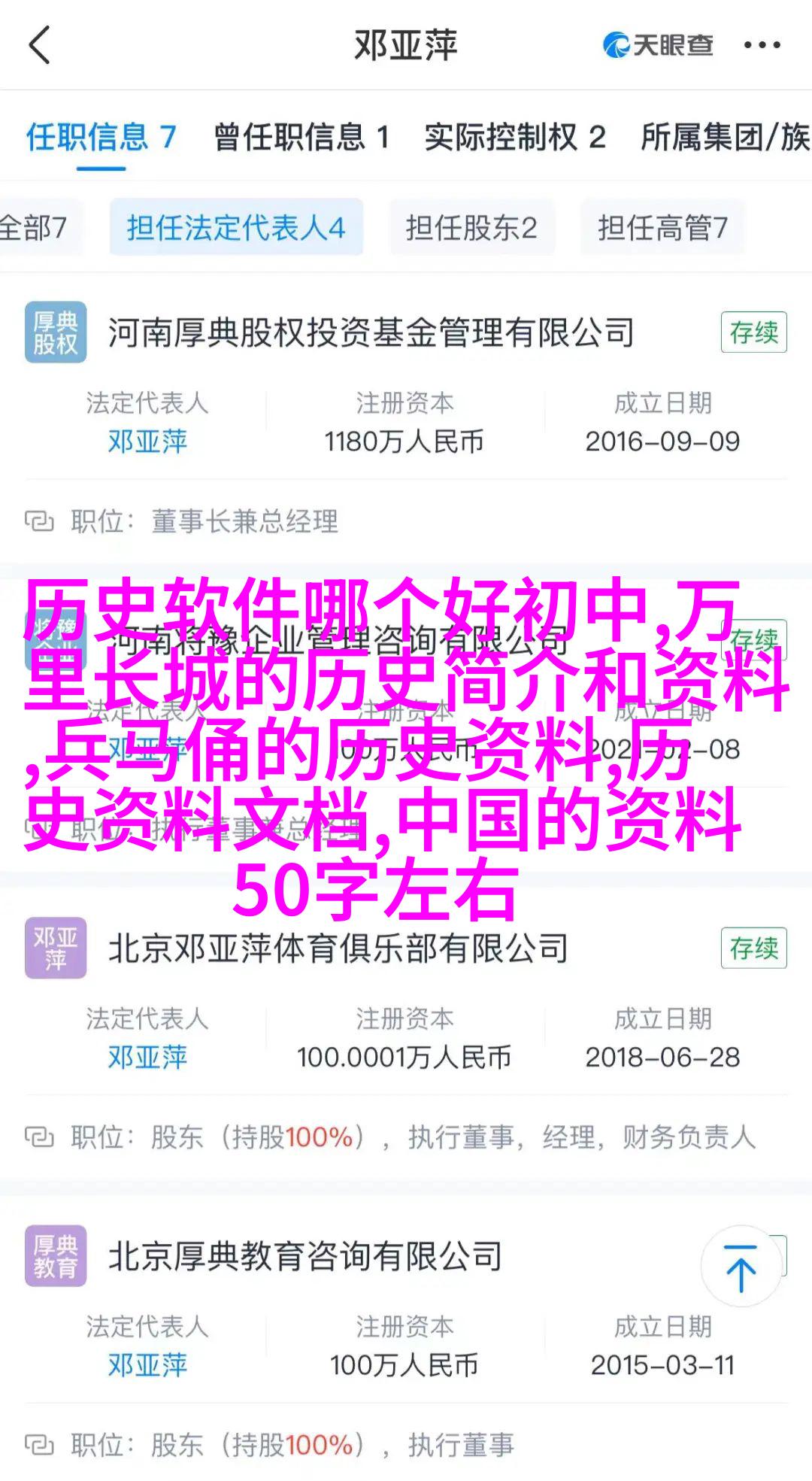Filter by 担任高管7
Viewport: 812px width, 1481px height.
pyautogui.click(x=662, y=227)
